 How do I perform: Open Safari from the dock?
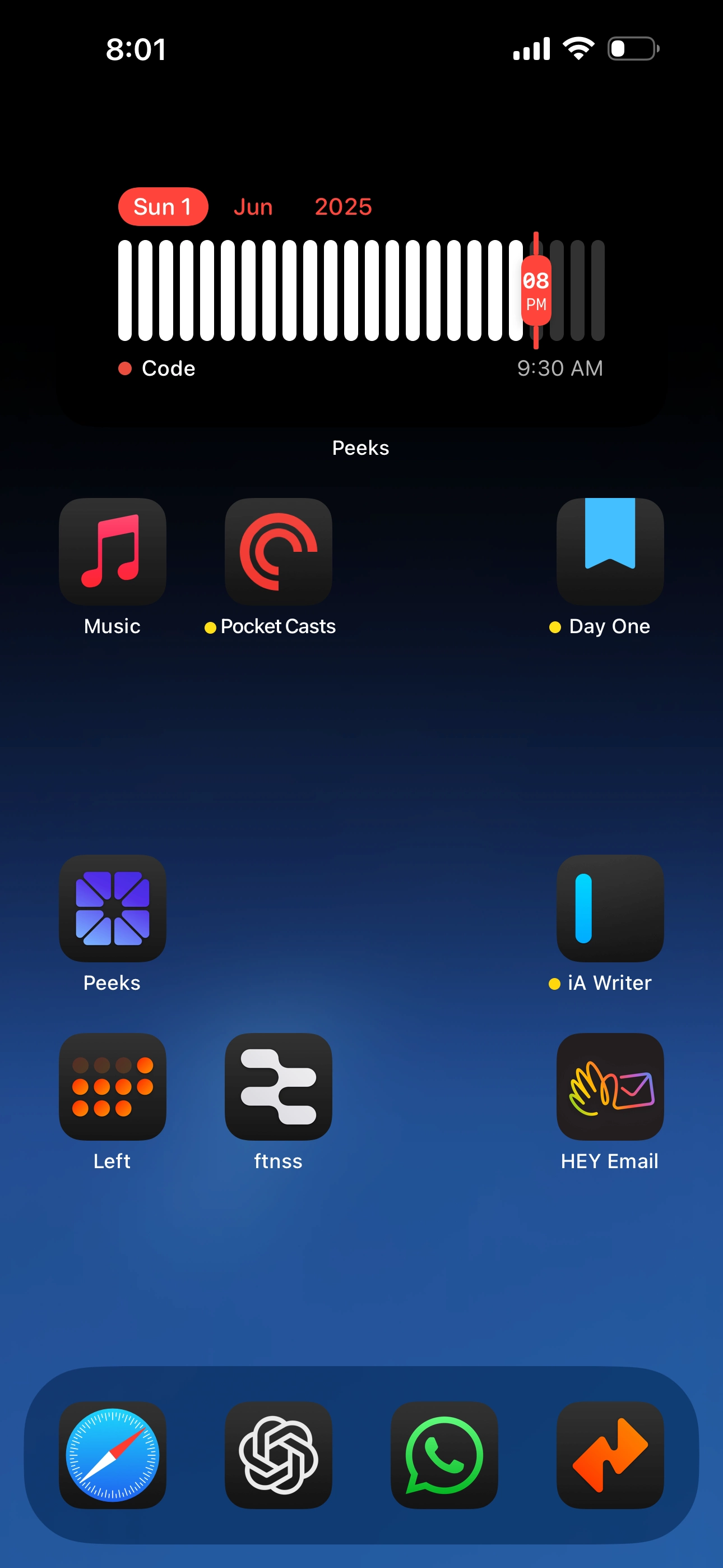pyautogui.click(x=113, y=1455)
